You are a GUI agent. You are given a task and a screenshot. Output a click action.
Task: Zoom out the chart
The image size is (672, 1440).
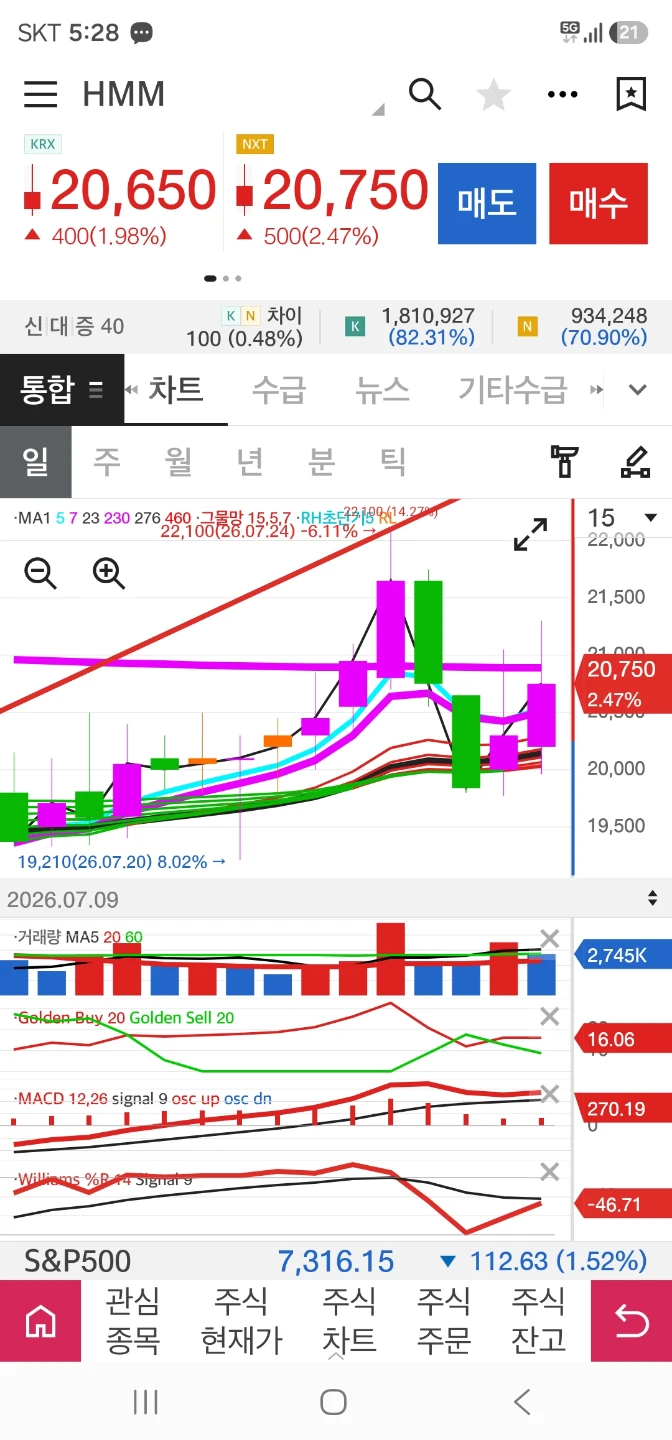40,573
